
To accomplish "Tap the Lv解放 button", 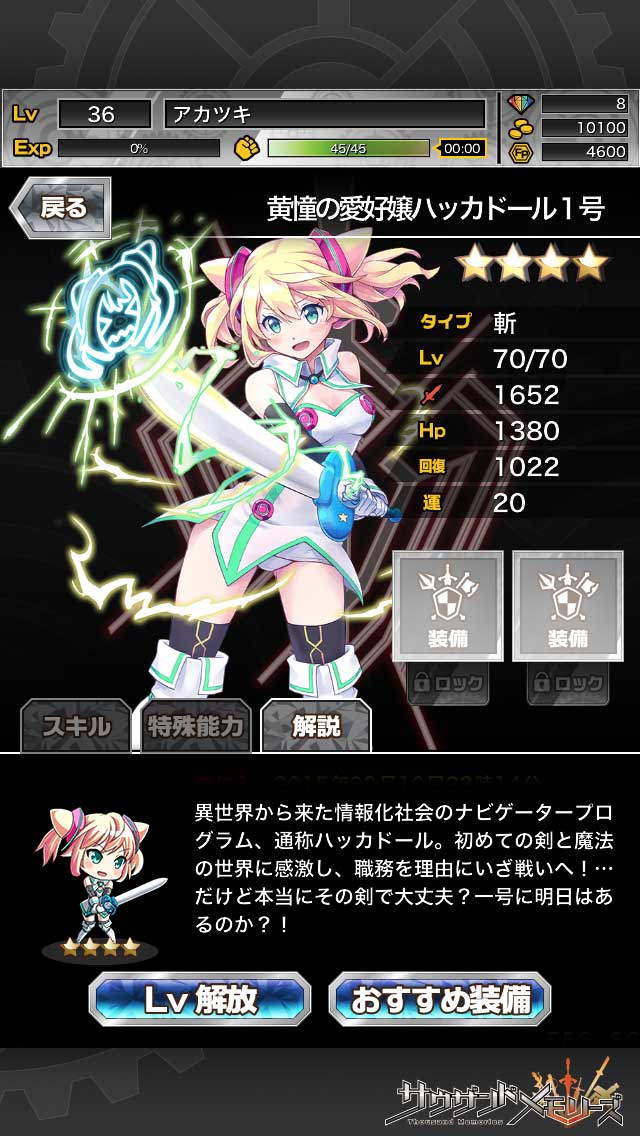I will (x=200, y=998).
